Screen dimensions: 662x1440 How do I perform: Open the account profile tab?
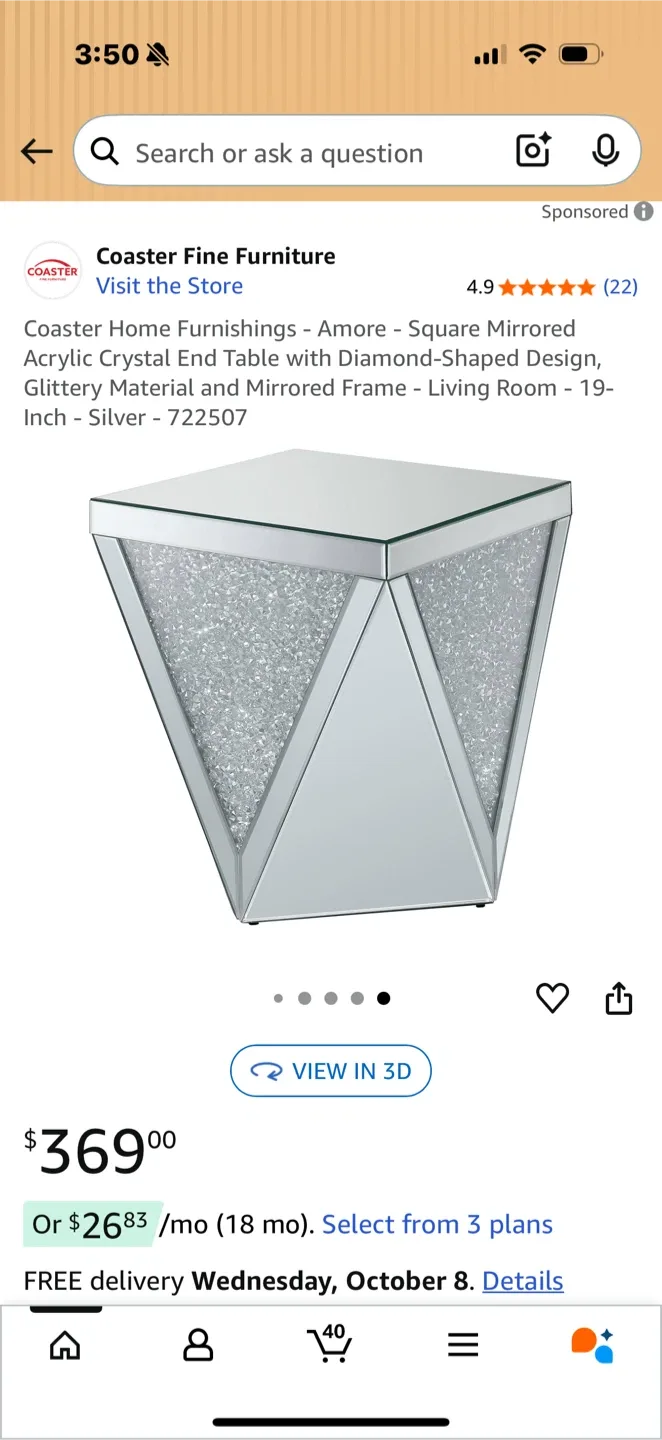[198, 1345]
